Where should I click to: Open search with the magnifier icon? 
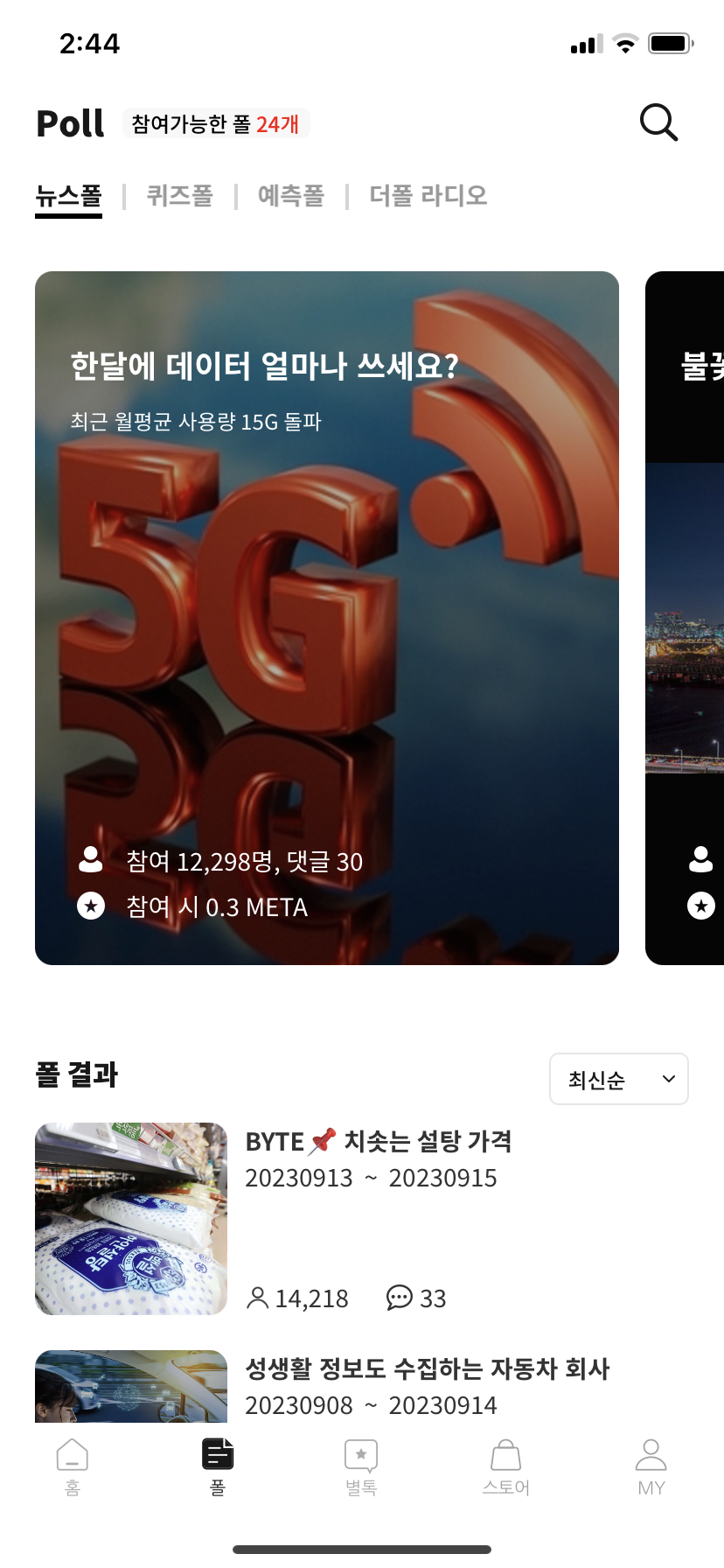point(658,122)
